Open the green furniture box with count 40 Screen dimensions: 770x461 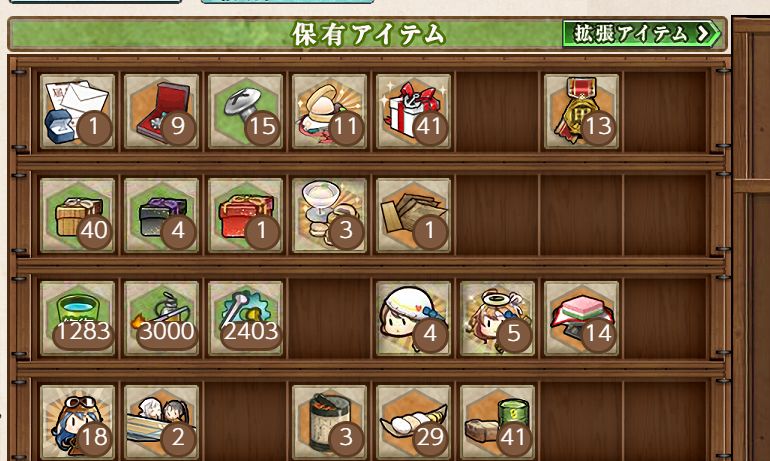pos(77,214)
